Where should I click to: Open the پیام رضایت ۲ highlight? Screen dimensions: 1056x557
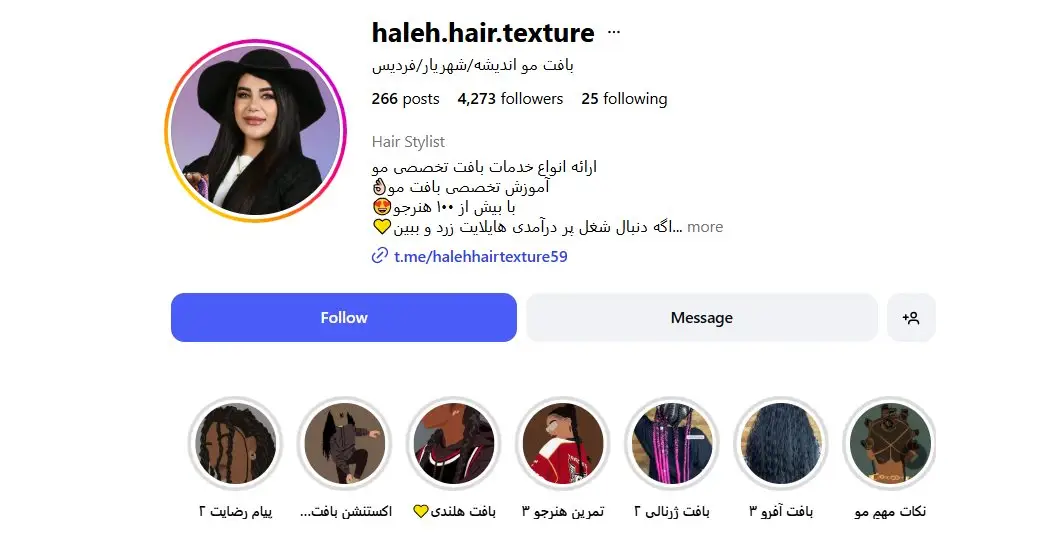coord(236,444)
